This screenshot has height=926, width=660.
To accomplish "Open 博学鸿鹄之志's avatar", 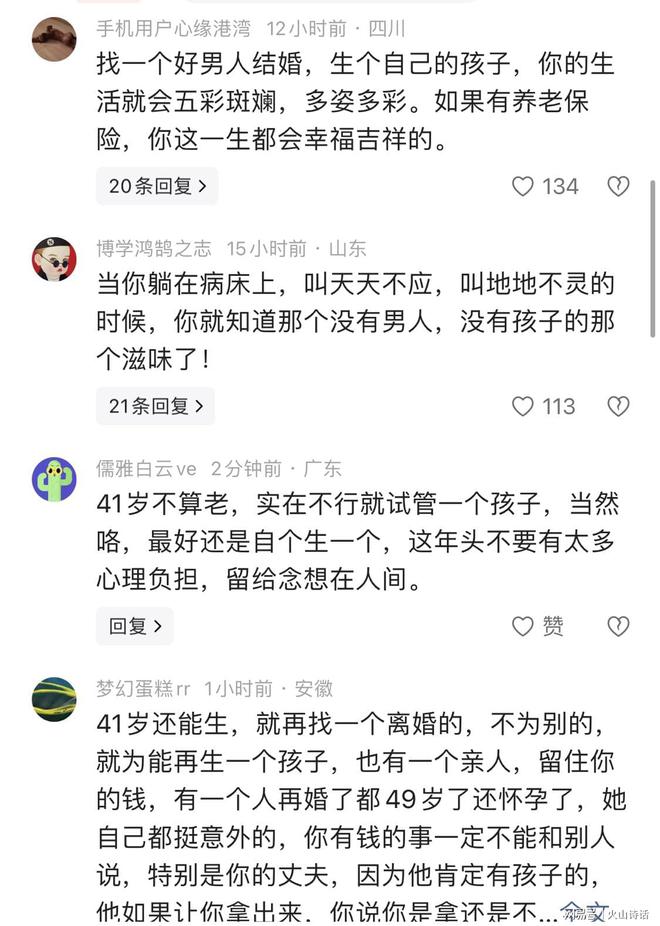I will point(54,259).
